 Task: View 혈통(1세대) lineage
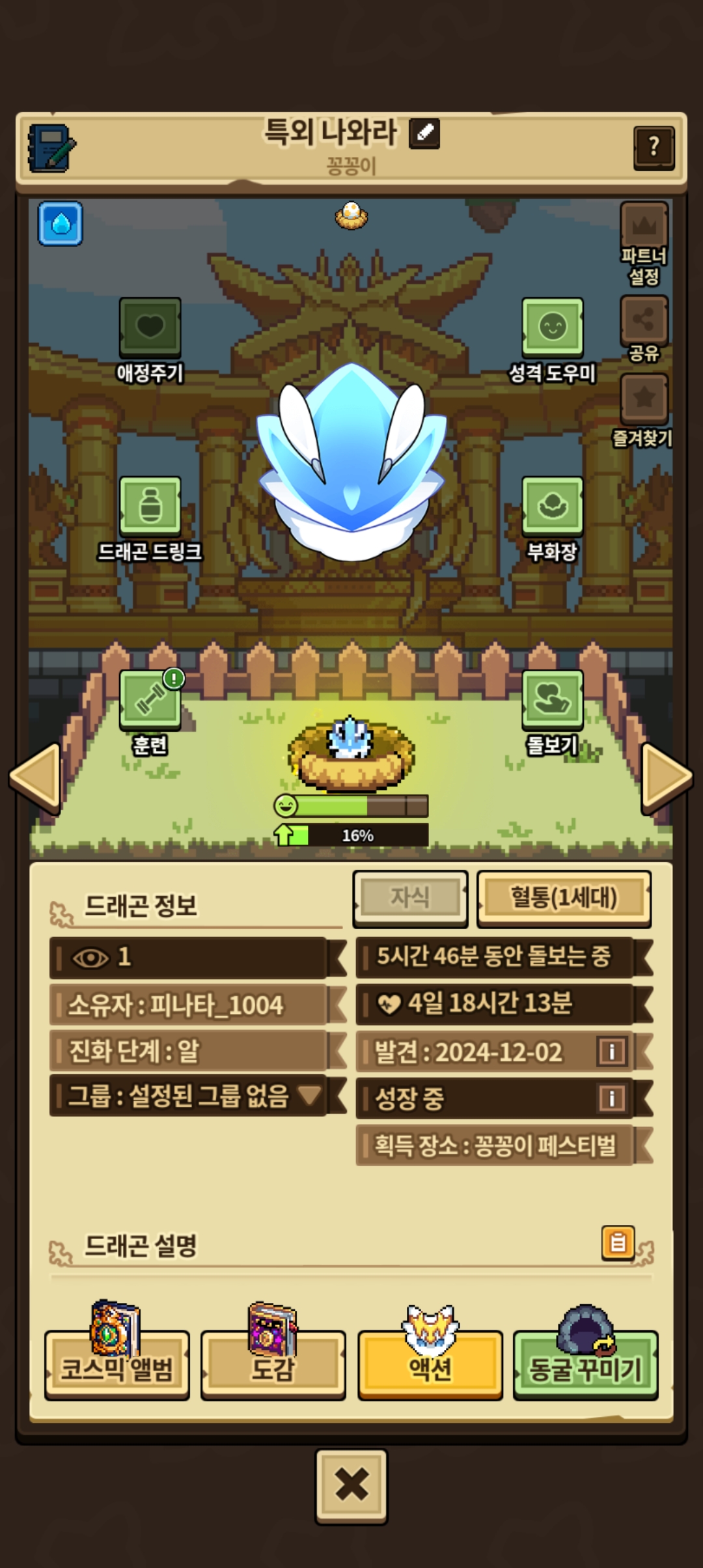tap(564, 898)
